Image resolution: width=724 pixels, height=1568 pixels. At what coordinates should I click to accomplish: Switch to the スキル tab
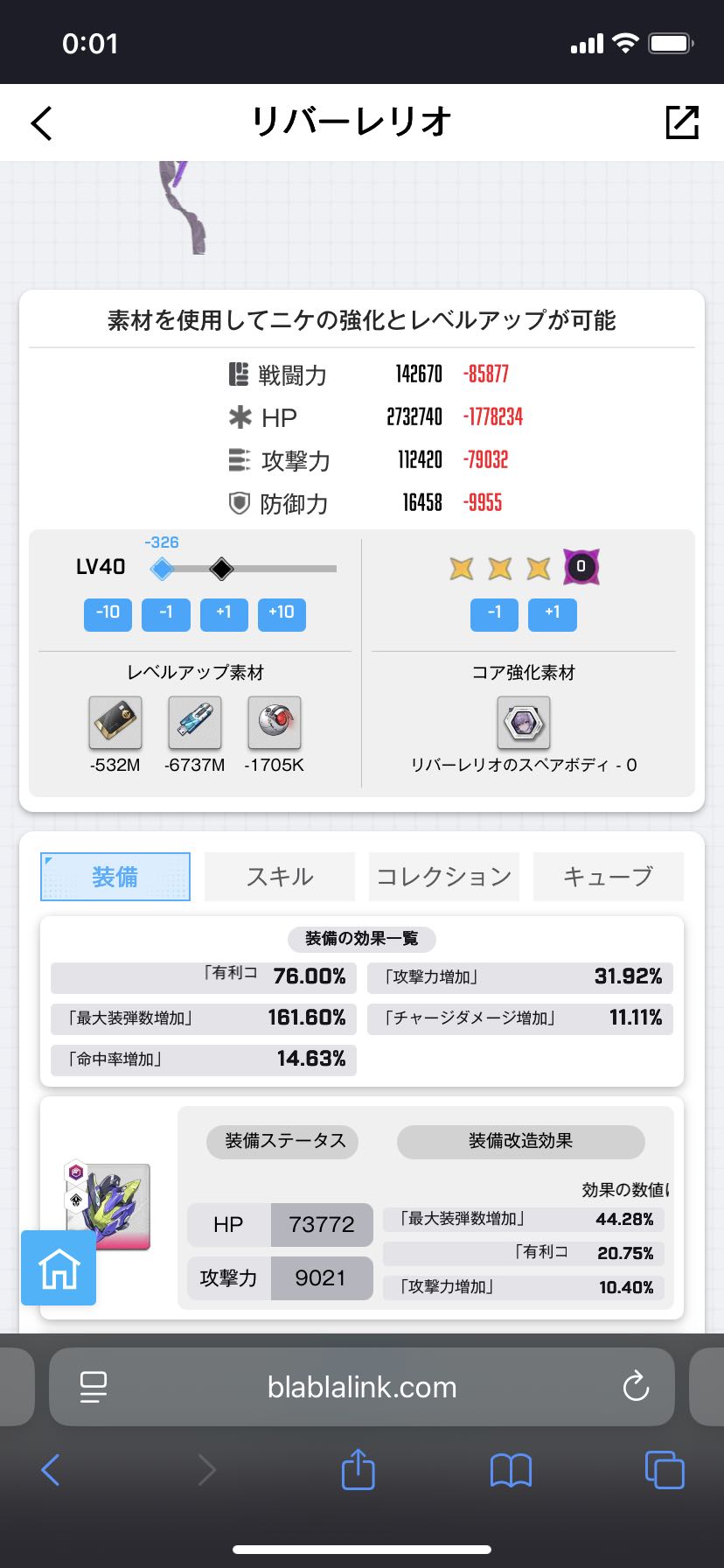(280, 877)
